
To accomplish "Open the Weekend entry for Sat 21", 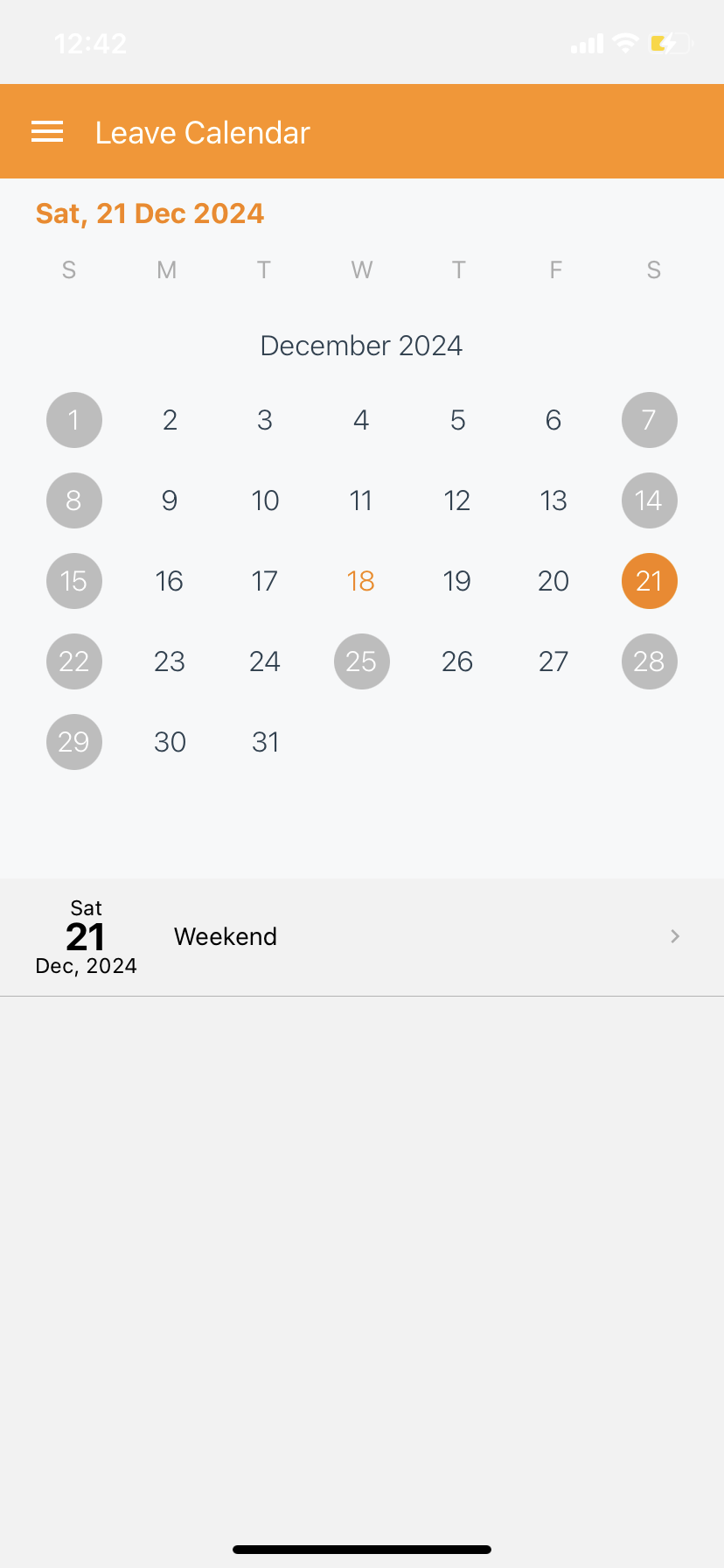I will [362, 936].
